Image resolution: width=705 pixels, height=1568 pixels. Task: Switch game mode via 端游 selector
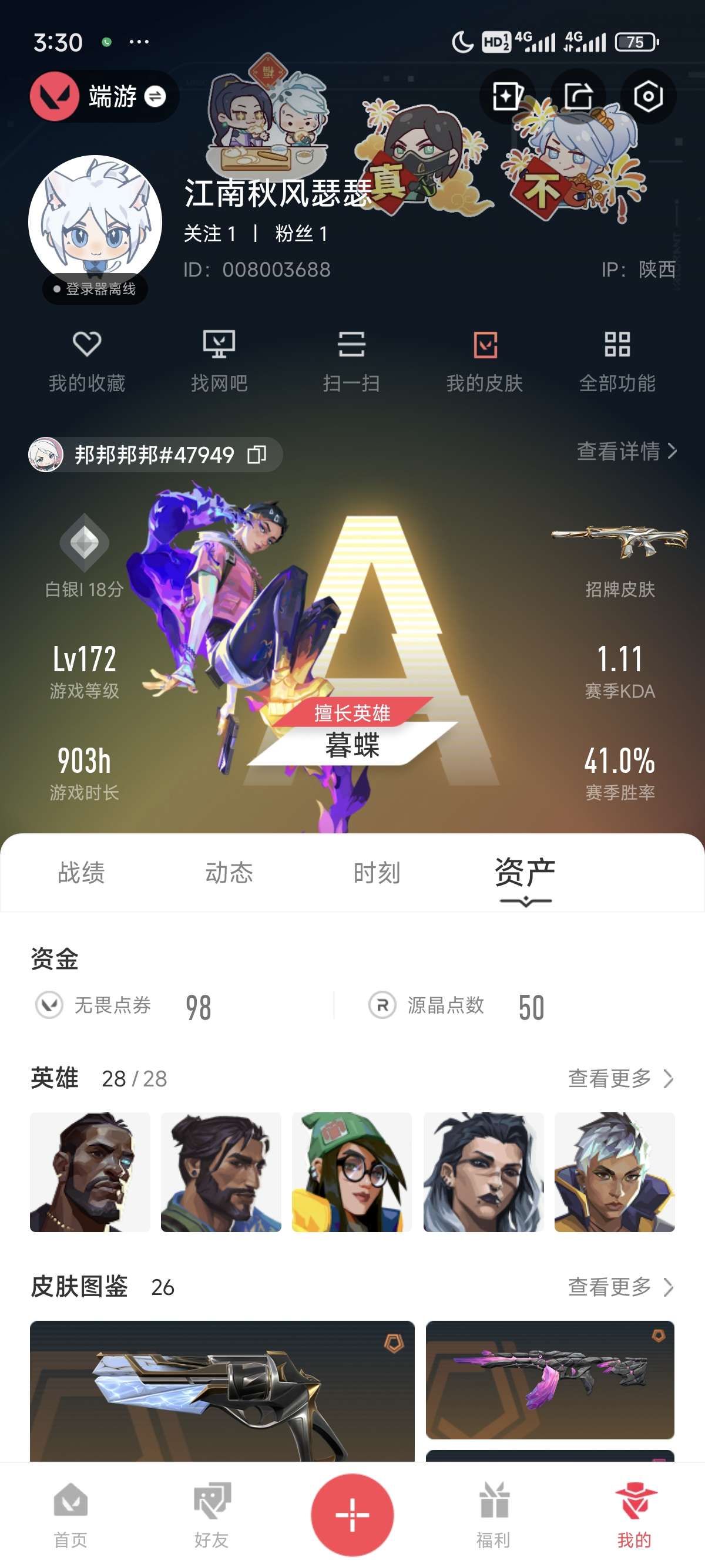pos(104,96)
